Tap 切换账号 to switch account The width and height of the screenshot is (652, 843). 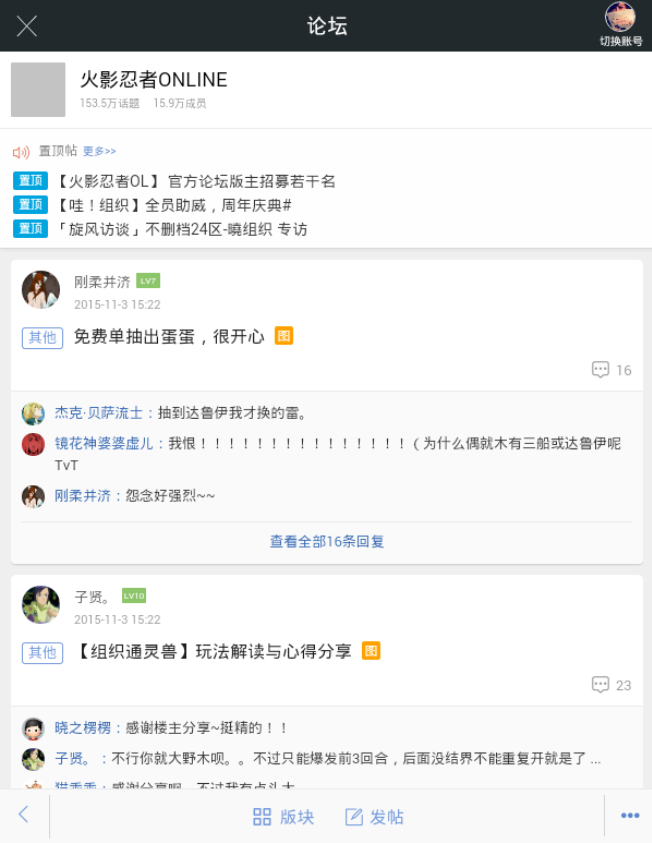(620, 25)
